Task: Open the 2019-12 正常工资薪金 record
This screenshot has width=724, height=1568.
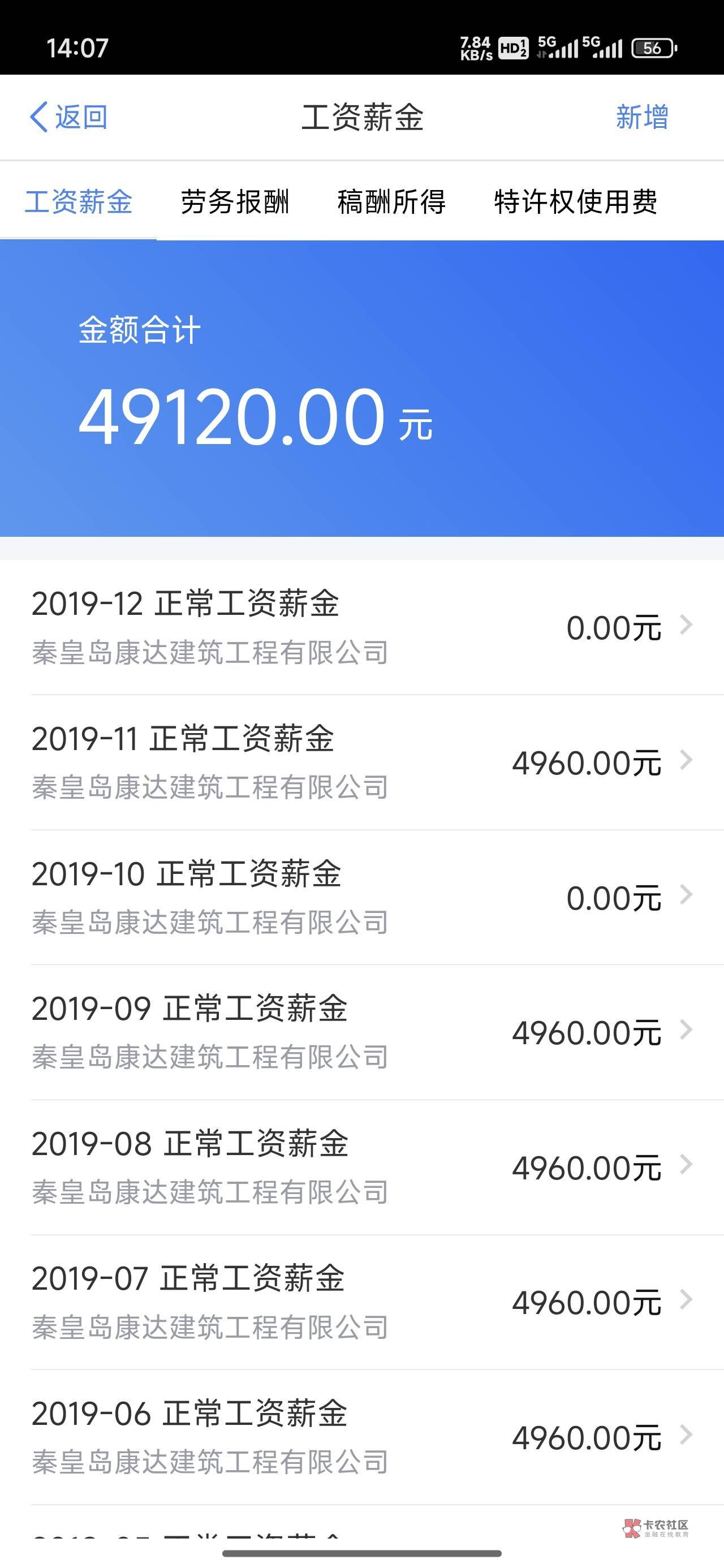Action: (x=361, y=627)
